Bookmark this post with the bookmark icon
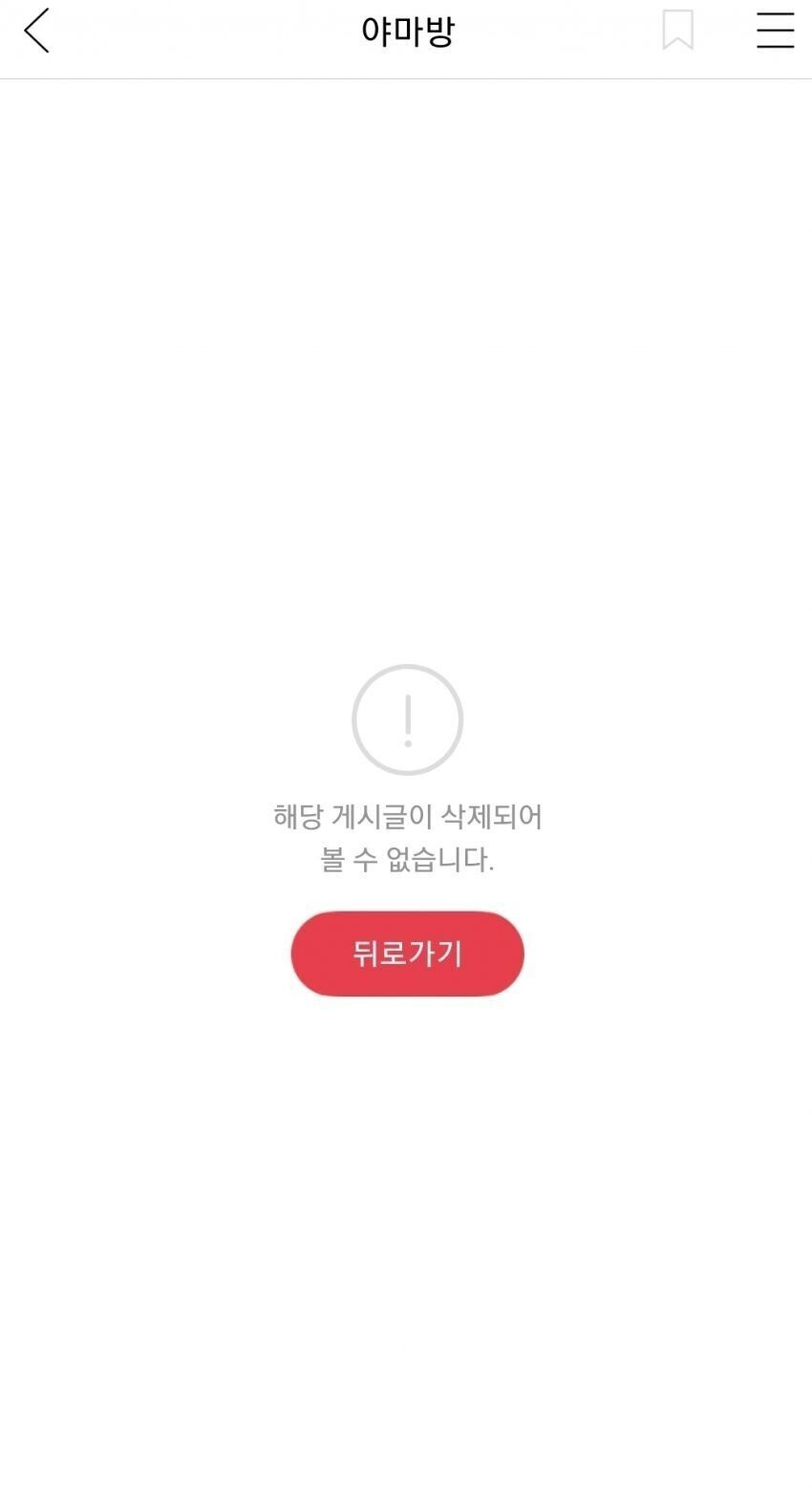This screenshot has width=812, height=1502. [677, 31]
